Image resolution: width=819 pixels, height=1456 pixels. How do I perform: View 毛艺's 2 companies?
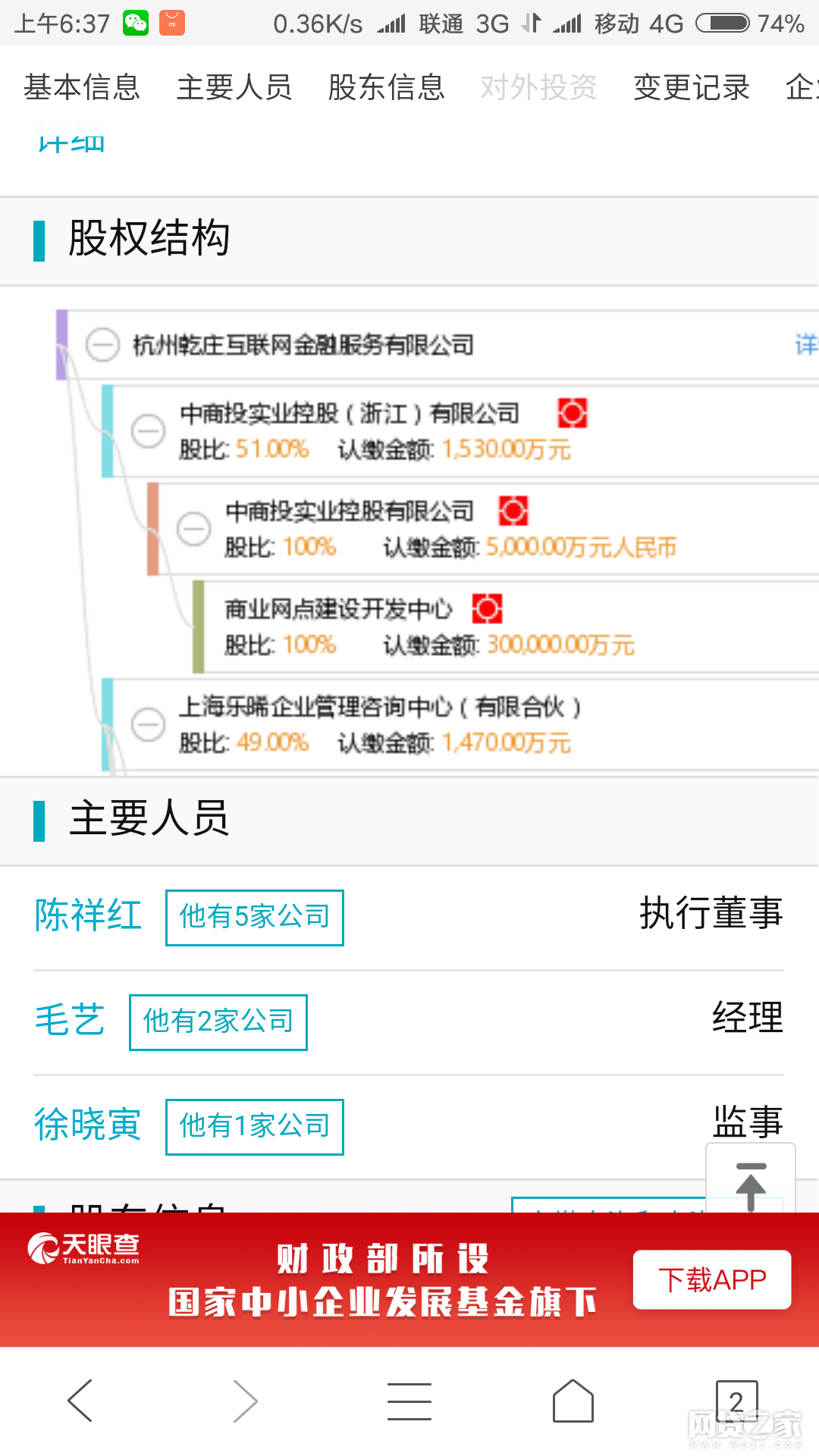[x=218, y=1022]
